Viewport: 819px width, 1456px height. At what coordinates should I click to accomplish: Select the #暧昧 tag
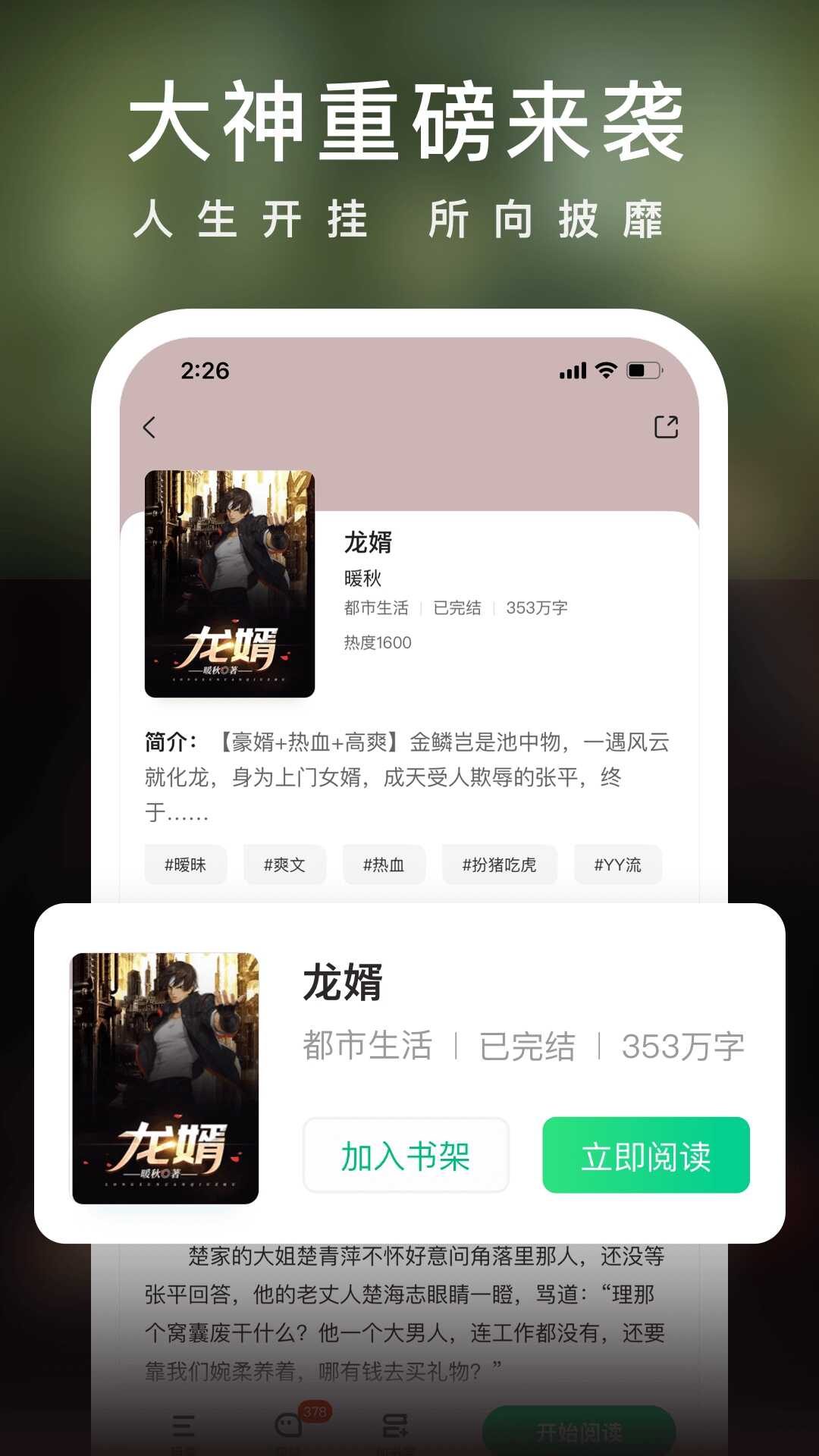click(184, 864)
